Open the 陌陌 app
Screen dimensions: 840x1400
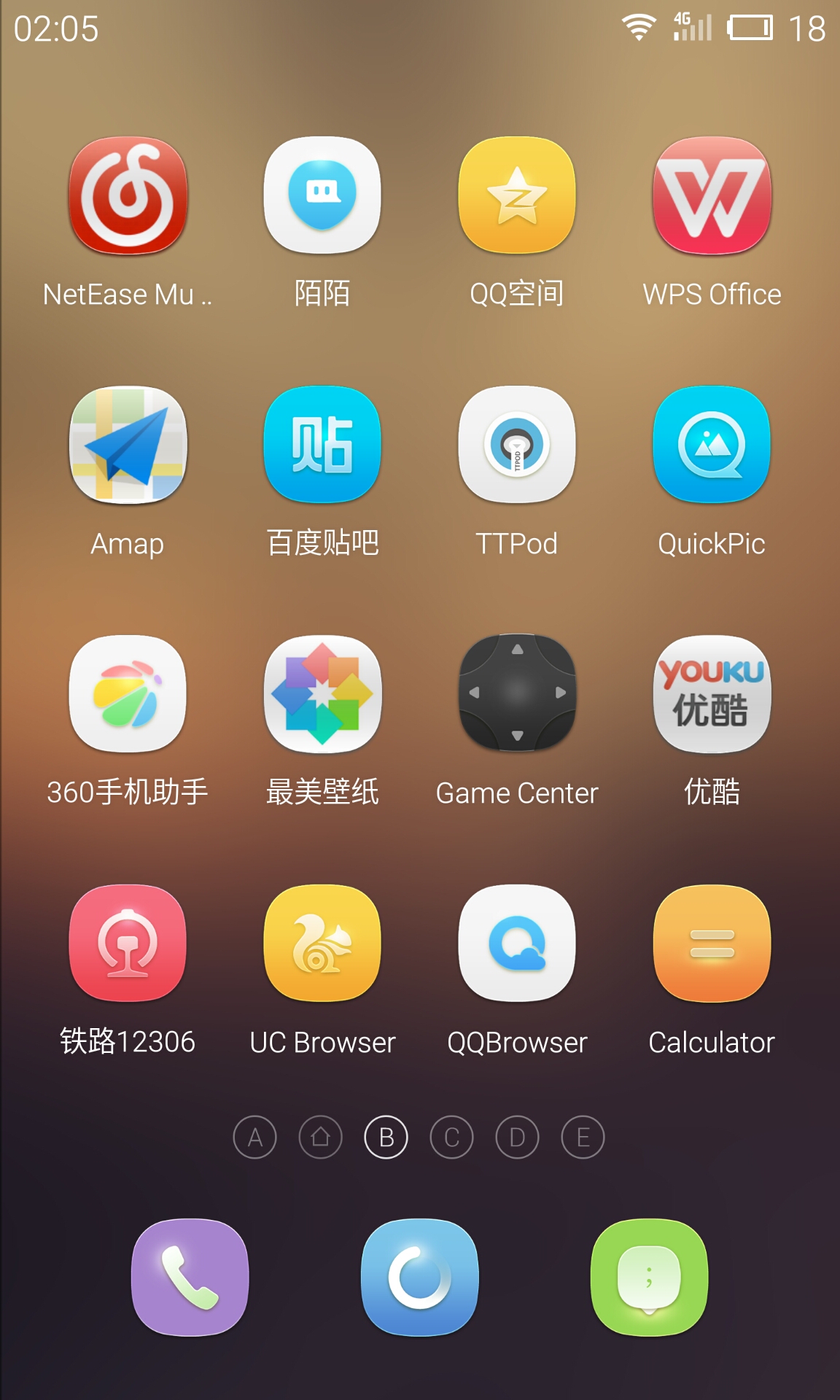click(322, 195)
